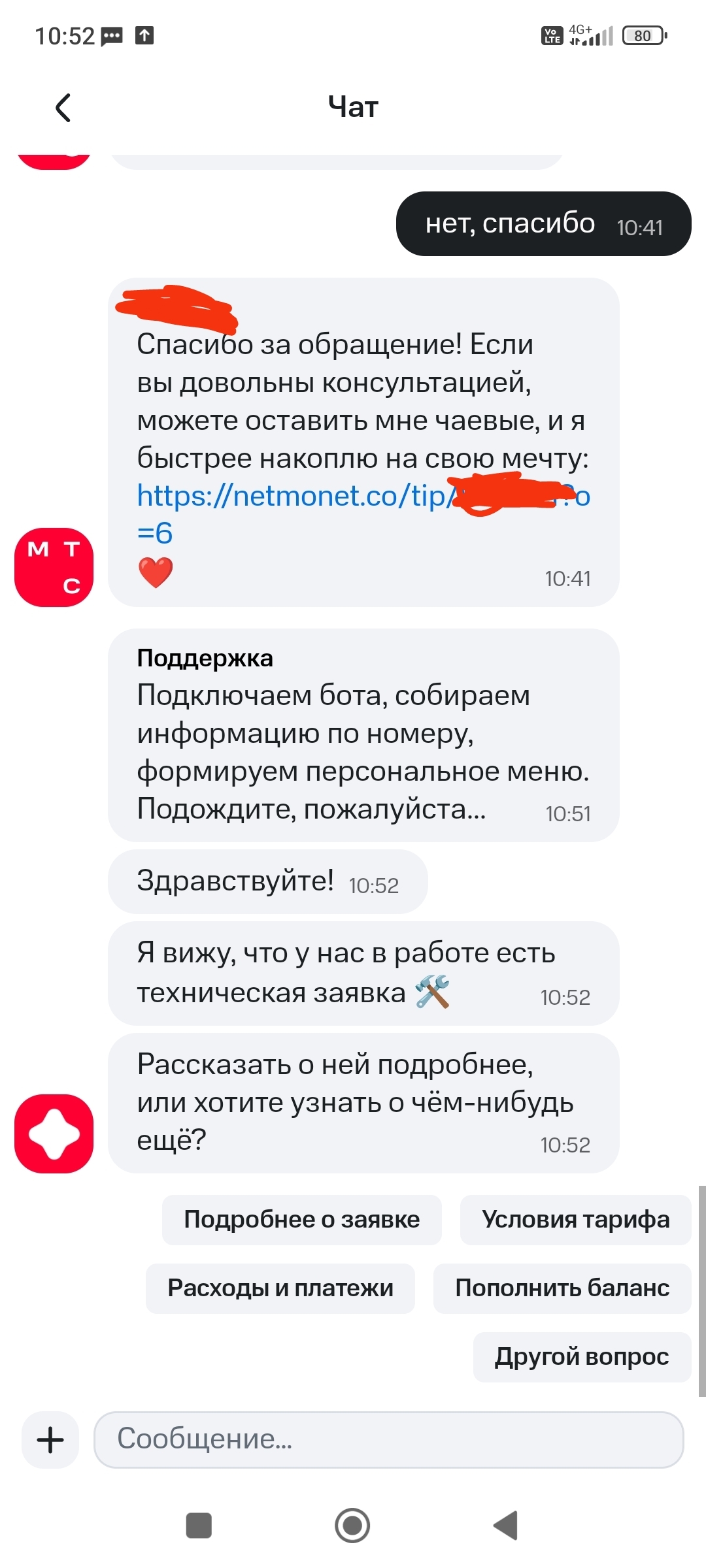Select "Пополнить баланс" quick reply
This screenshot has width=706, height=1568.
tap(562, 1288)
